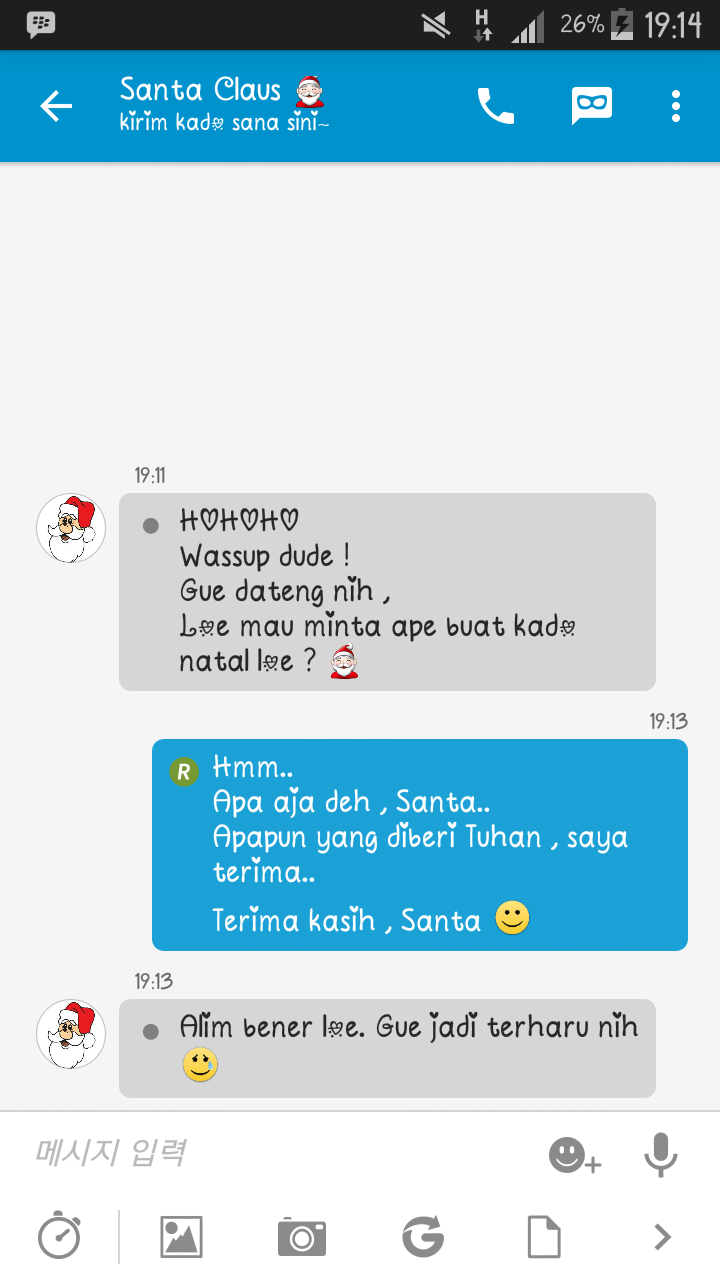The width and height of the screenshot is (720, 1280).
Task: Set a timed message with the stopwatch
Action: 59,1236
